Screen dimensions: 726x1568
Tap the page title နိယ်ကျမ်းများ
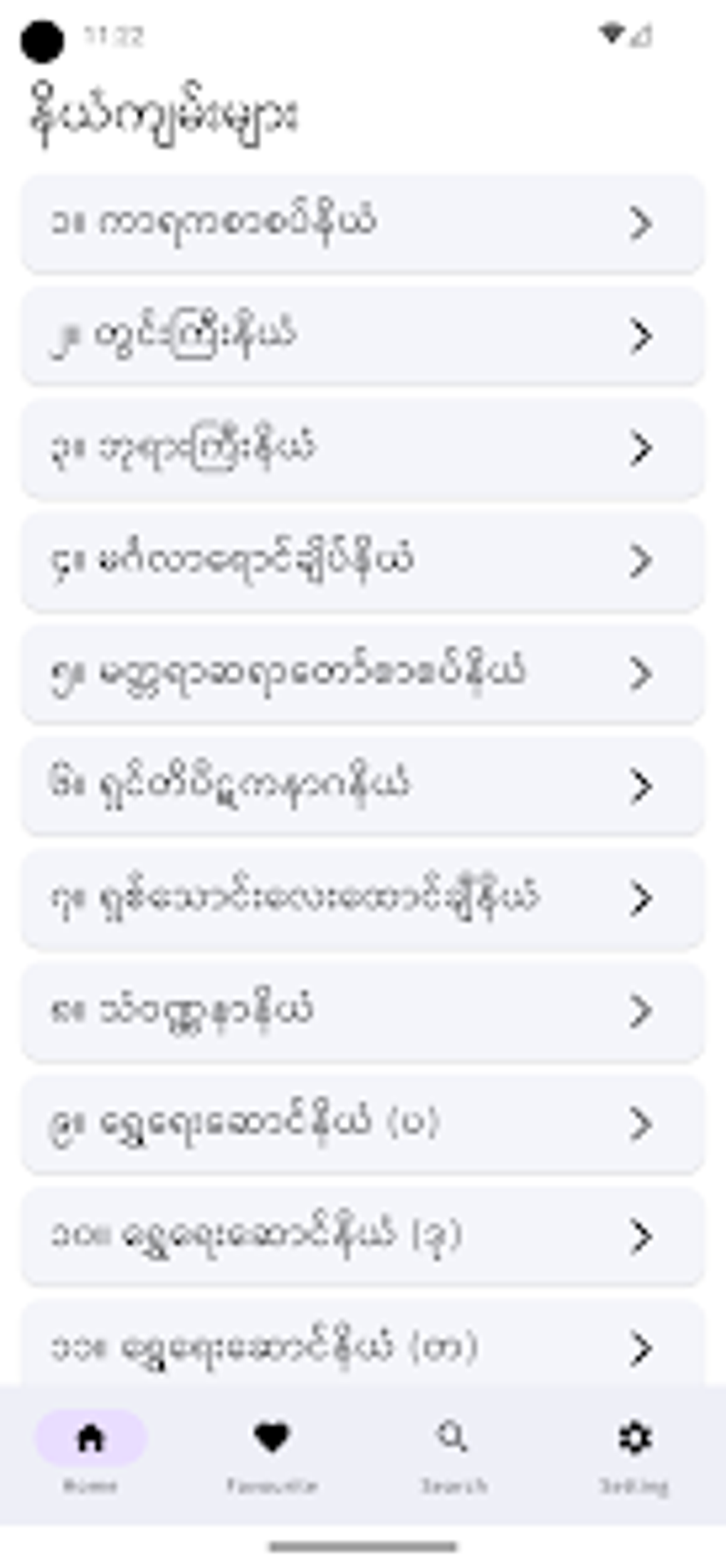point(167,112)
